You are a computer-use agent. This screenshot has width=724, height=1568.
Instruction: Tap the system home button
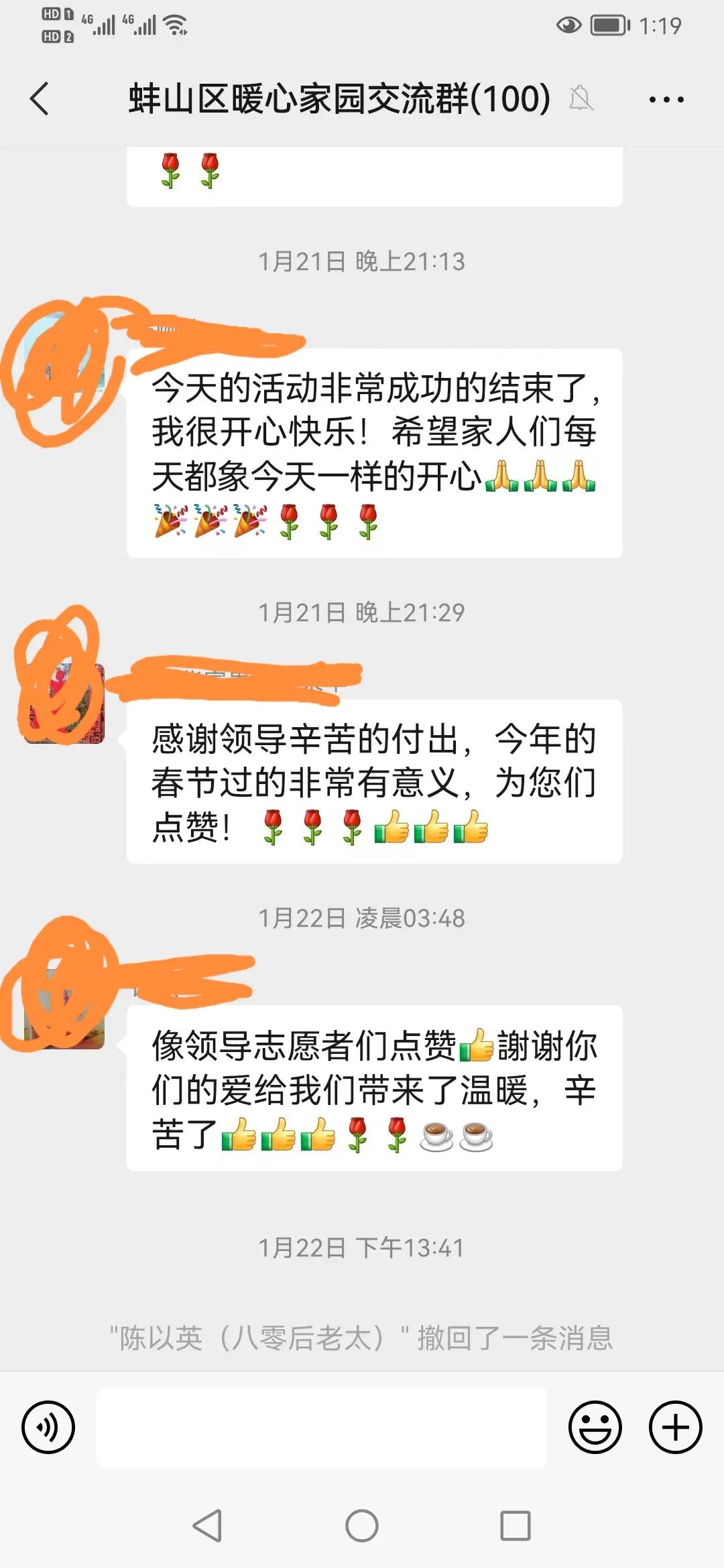tap(362, 1526)
